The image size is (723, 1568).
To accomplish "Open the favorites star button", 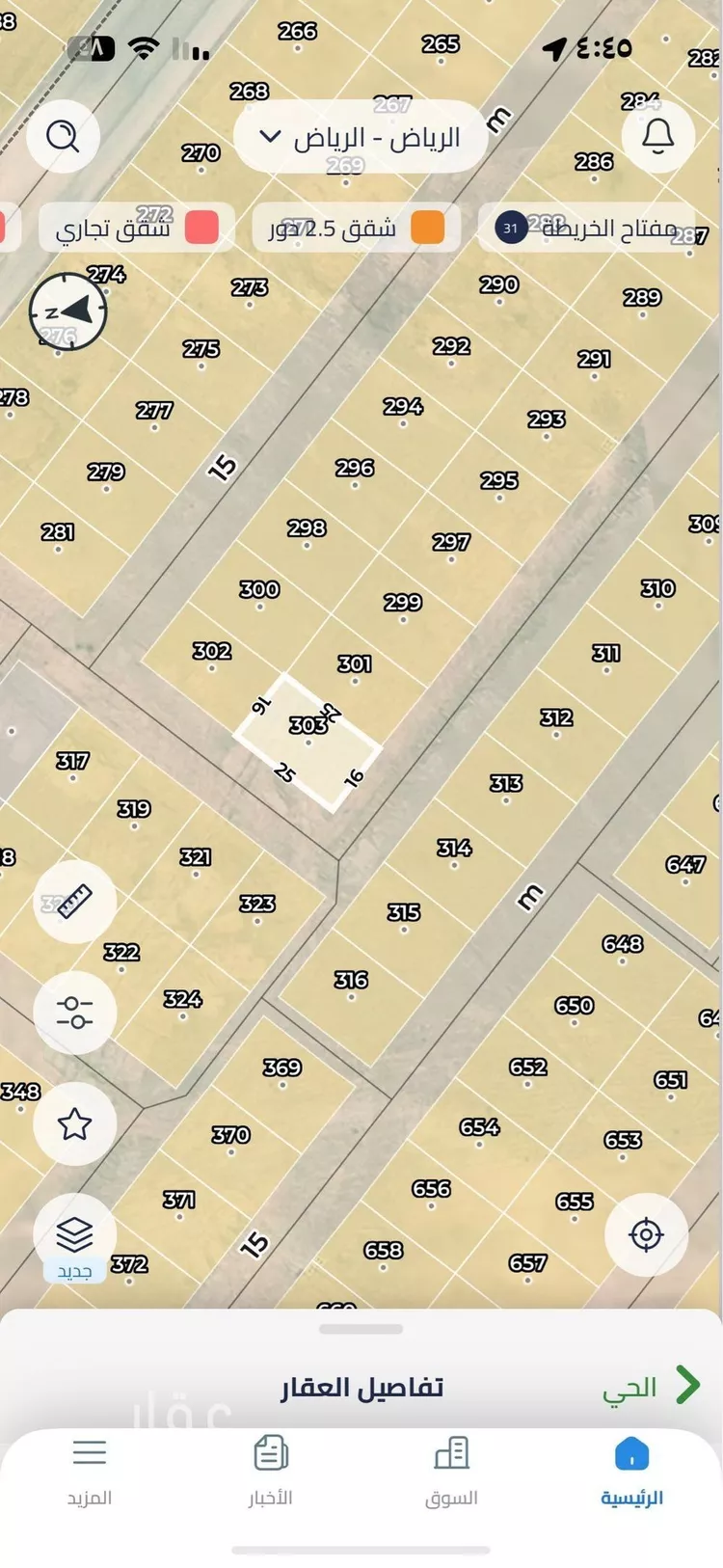I will click(75, 1123).
